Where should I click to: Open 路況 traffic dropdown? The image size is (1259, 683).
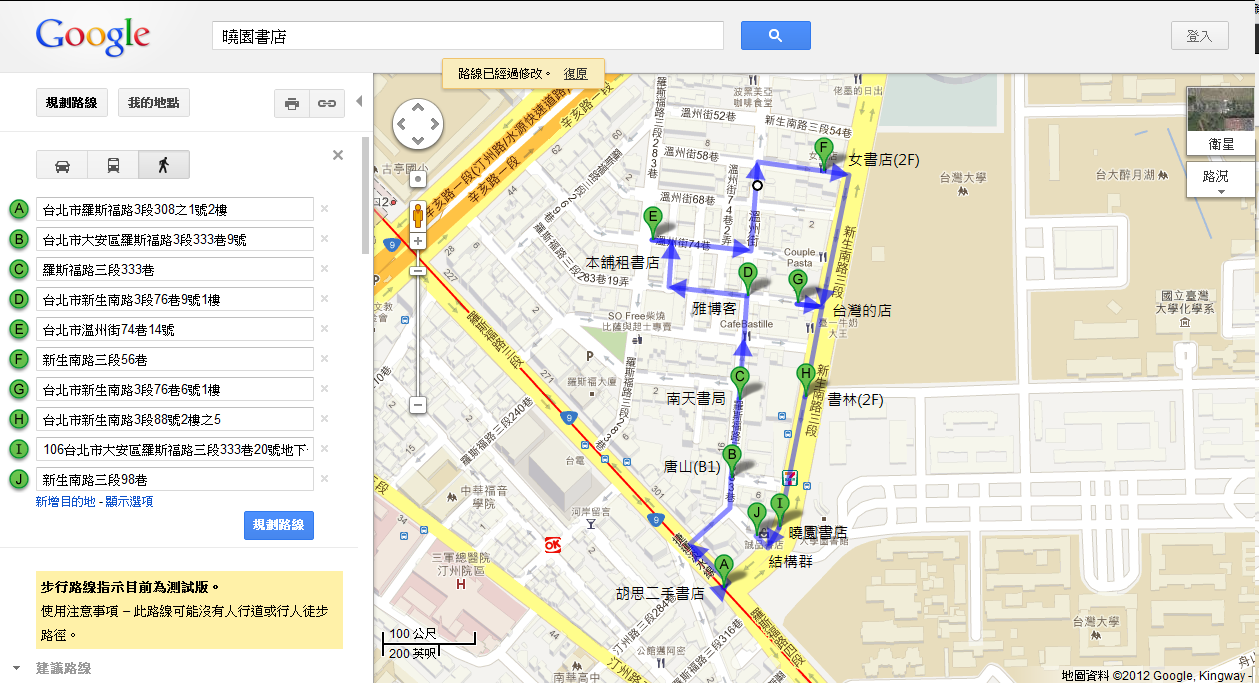coord(1221,180)
